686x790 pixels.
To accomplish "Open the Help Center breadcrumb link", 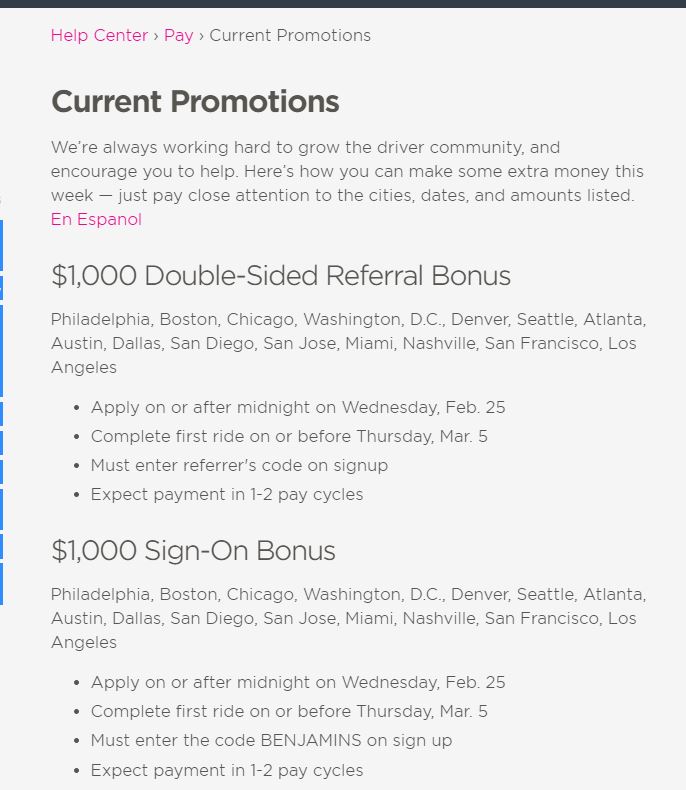I will pyautogui.click(x=99, y=36).
